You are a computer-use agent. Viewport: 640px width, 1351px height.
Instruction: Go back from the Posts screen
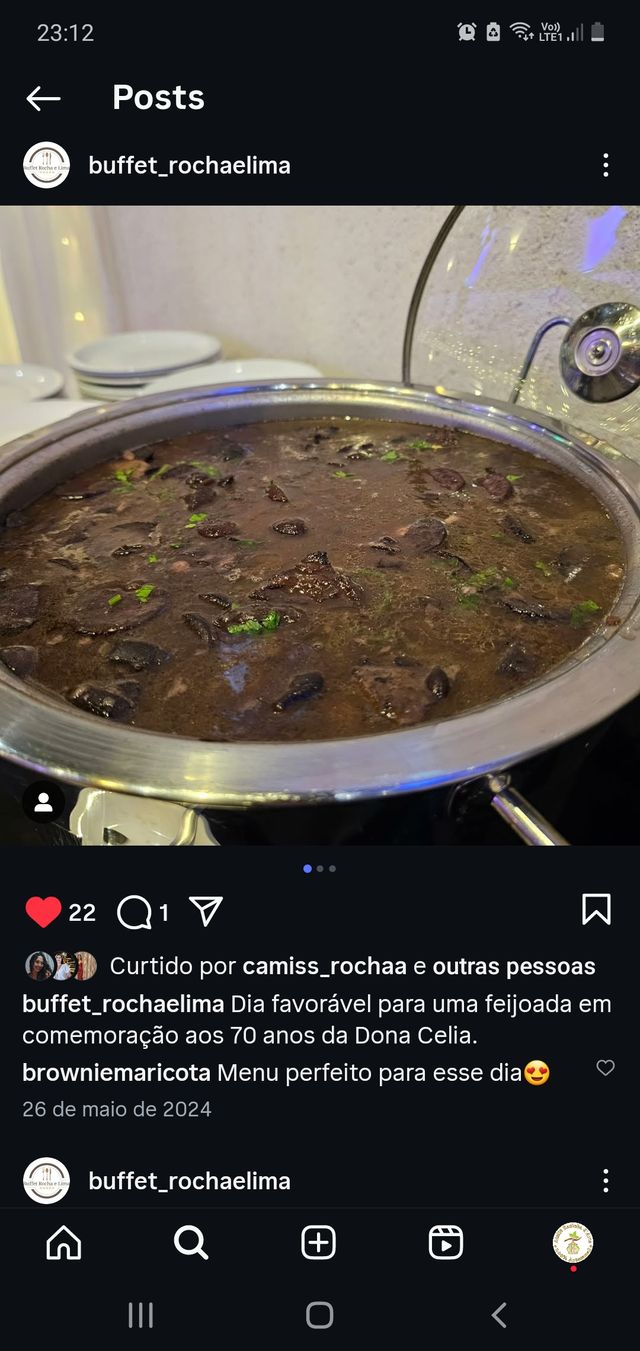pos(43,98)
